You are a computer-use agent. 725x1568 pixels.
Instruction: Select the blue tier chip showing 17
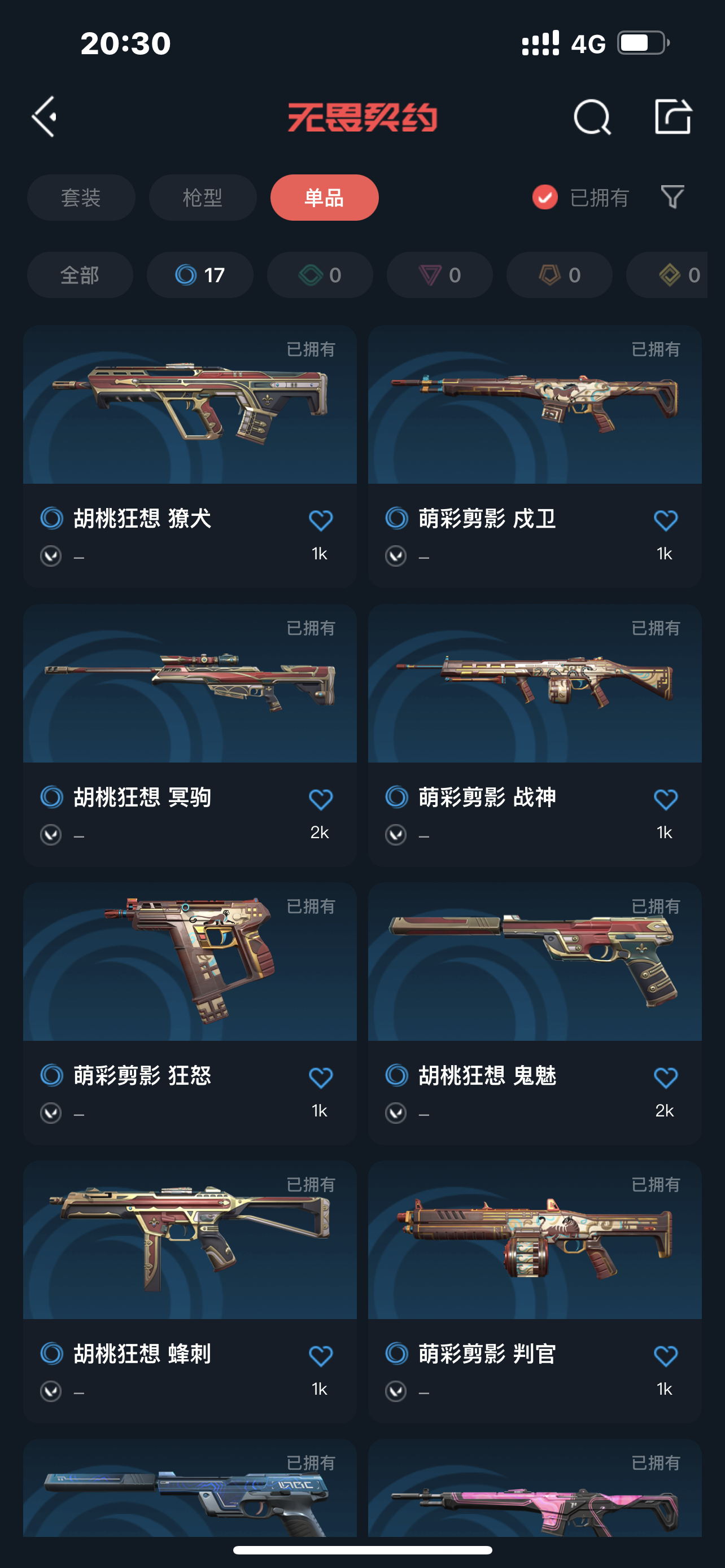point(200,275)
